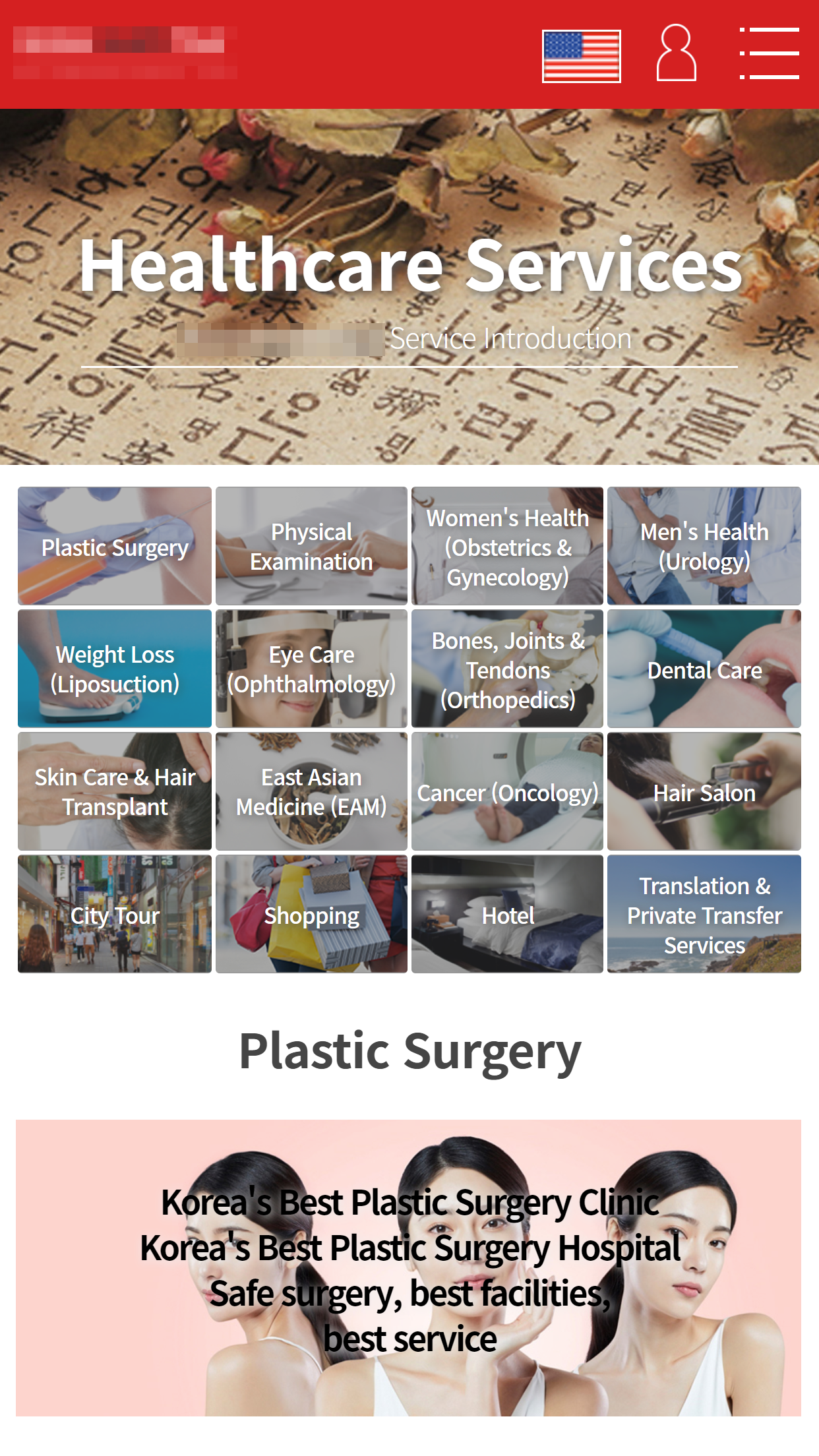Open the Korea's Best Plastic Surgery banner
This screenshot has height=1456, width=819.
pyautogui.click(x=409, y=1267)
